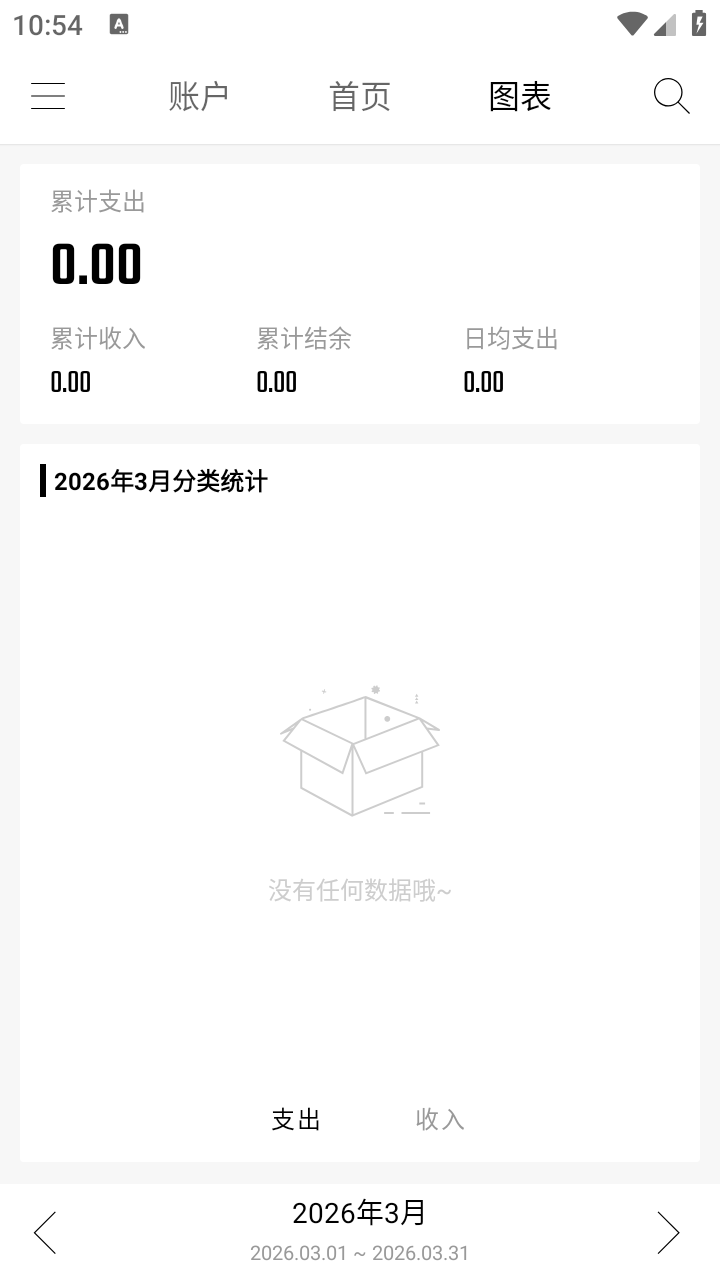Open the 2026年3月 month selector

click(x=358, y=1213)
